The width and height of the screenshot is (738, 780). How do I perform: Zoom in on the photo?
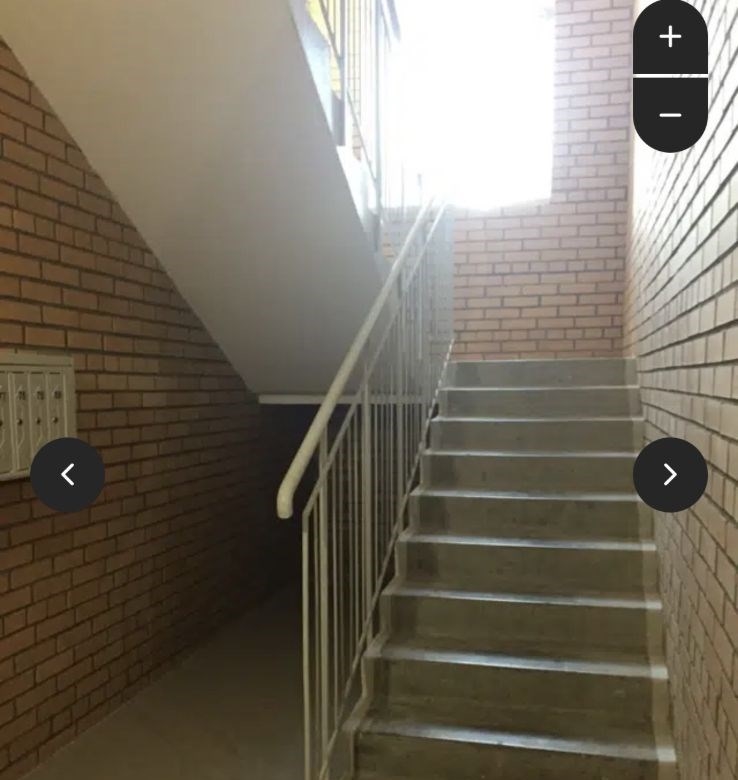click(670, 37)
